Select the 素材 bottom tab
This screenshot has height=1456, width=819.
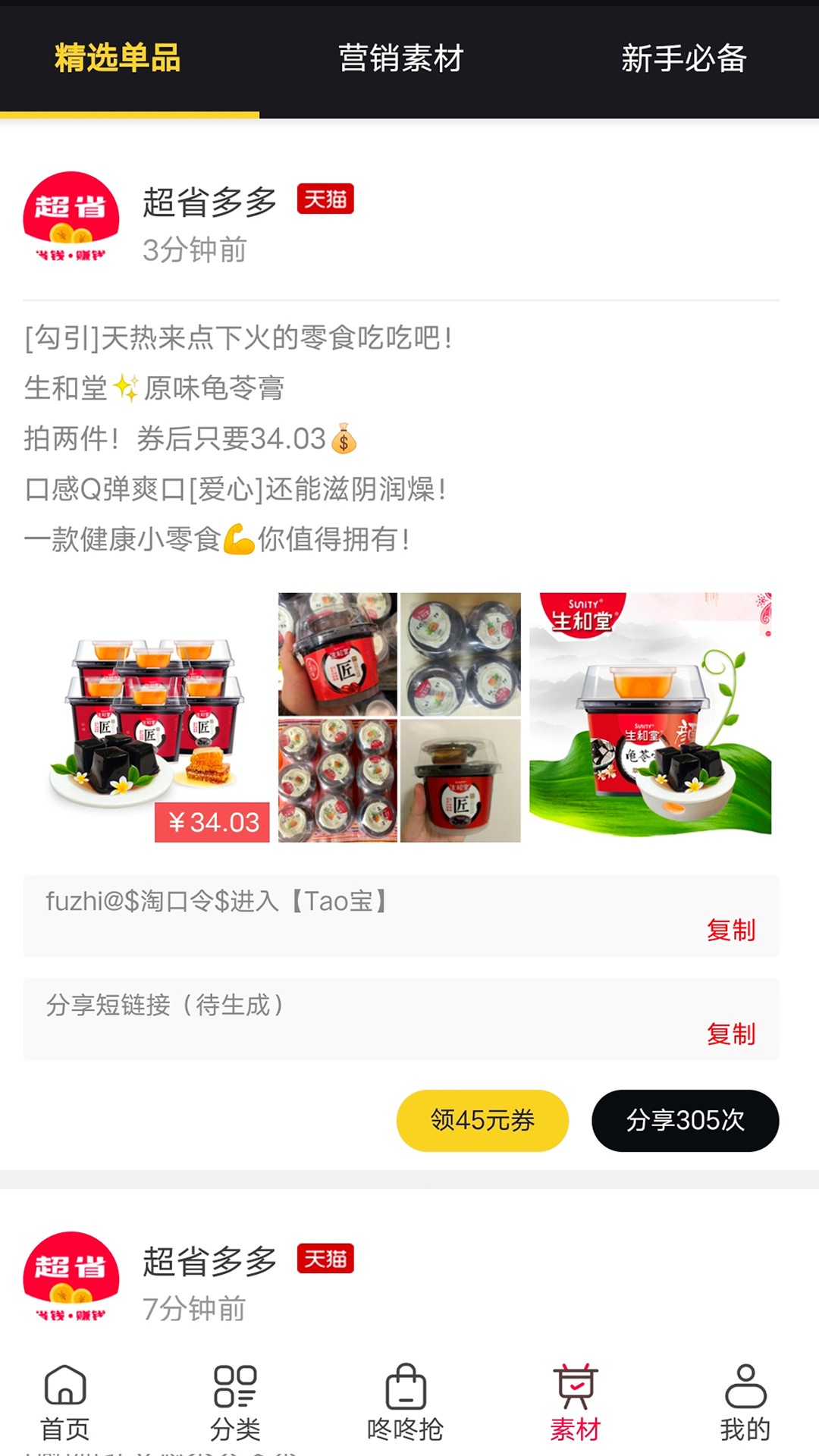576,1403
